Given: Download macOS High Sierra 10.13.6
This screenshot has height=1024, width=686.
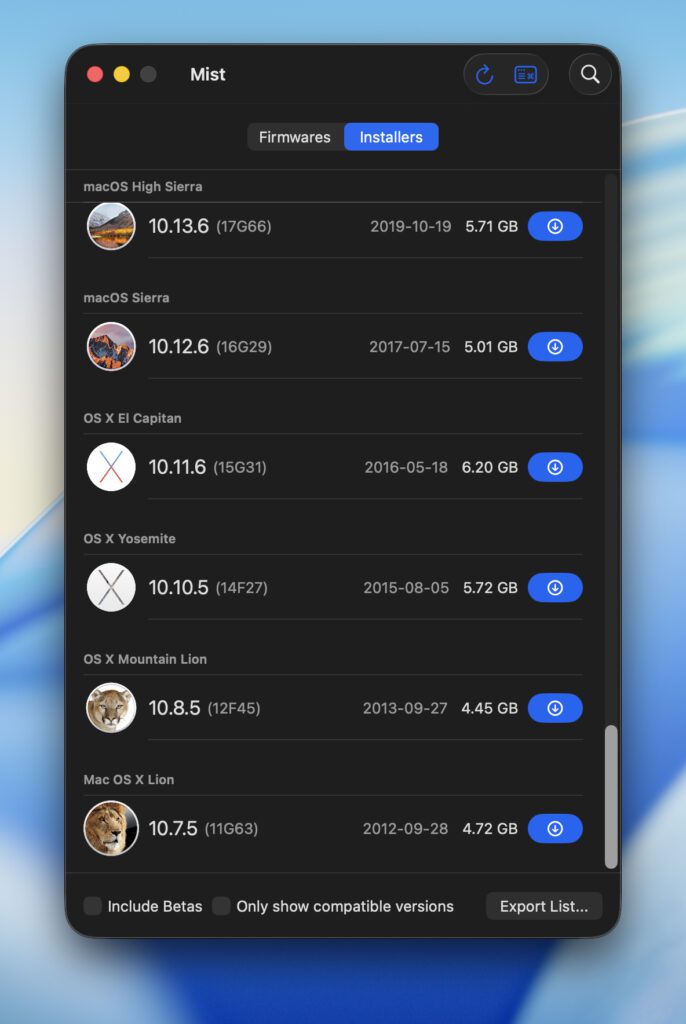Looking at the screenshot, I should [555, 226].
